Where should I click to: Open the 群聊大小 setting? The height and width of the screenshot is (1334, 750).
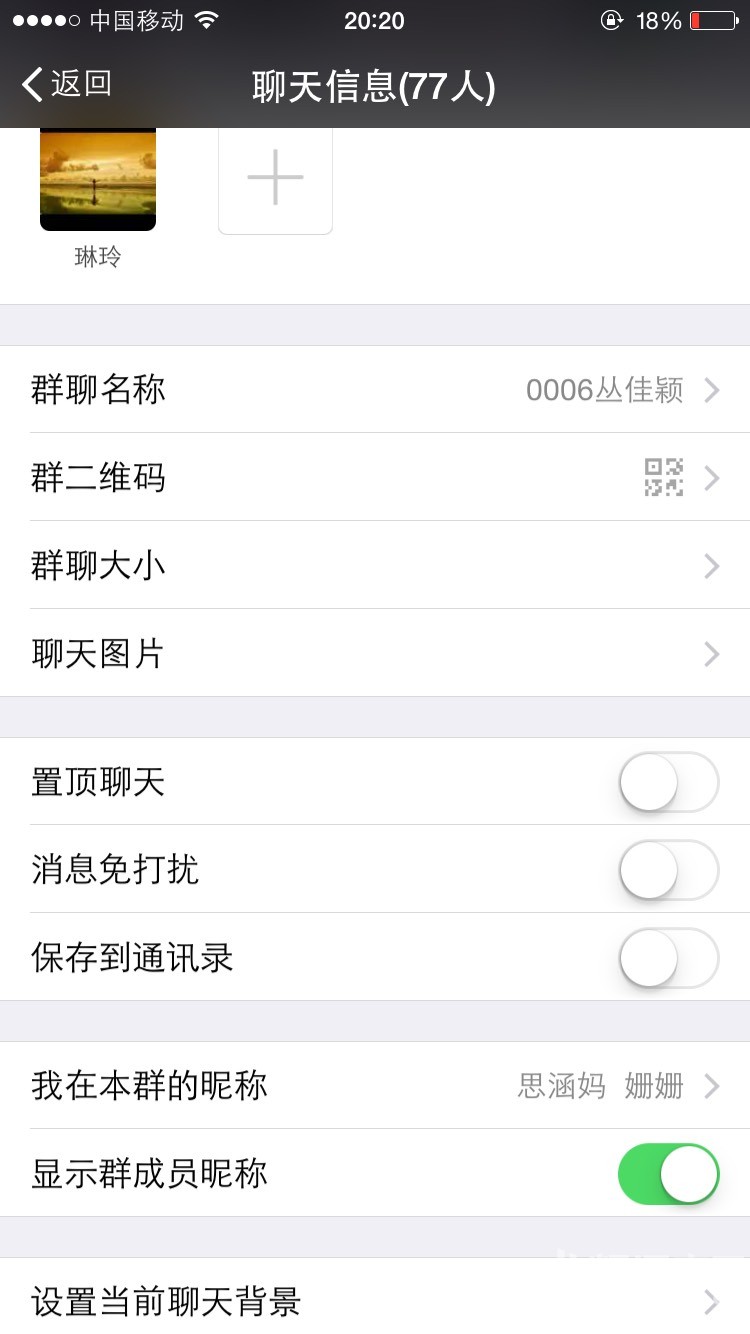[375, 565]
